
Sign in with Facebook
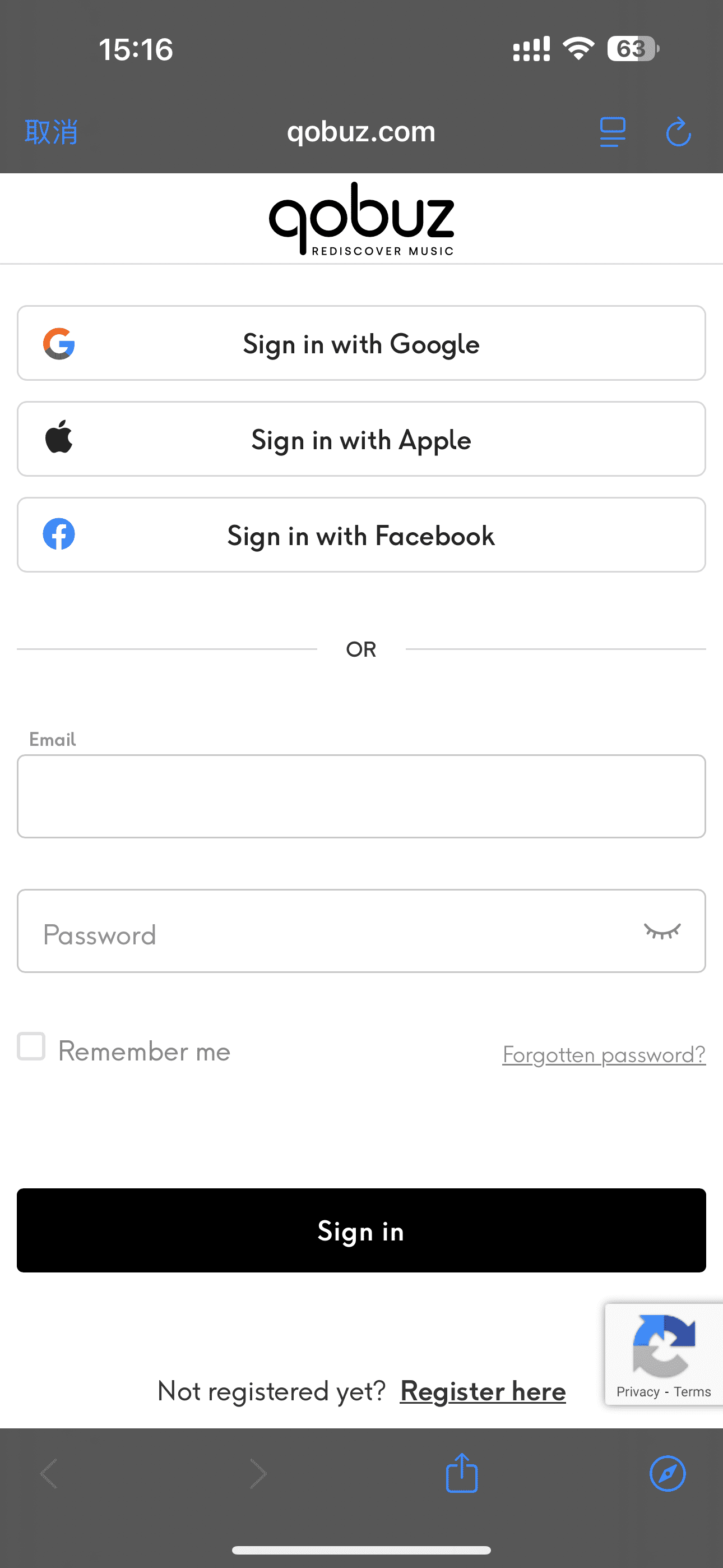tap(361, 535)
